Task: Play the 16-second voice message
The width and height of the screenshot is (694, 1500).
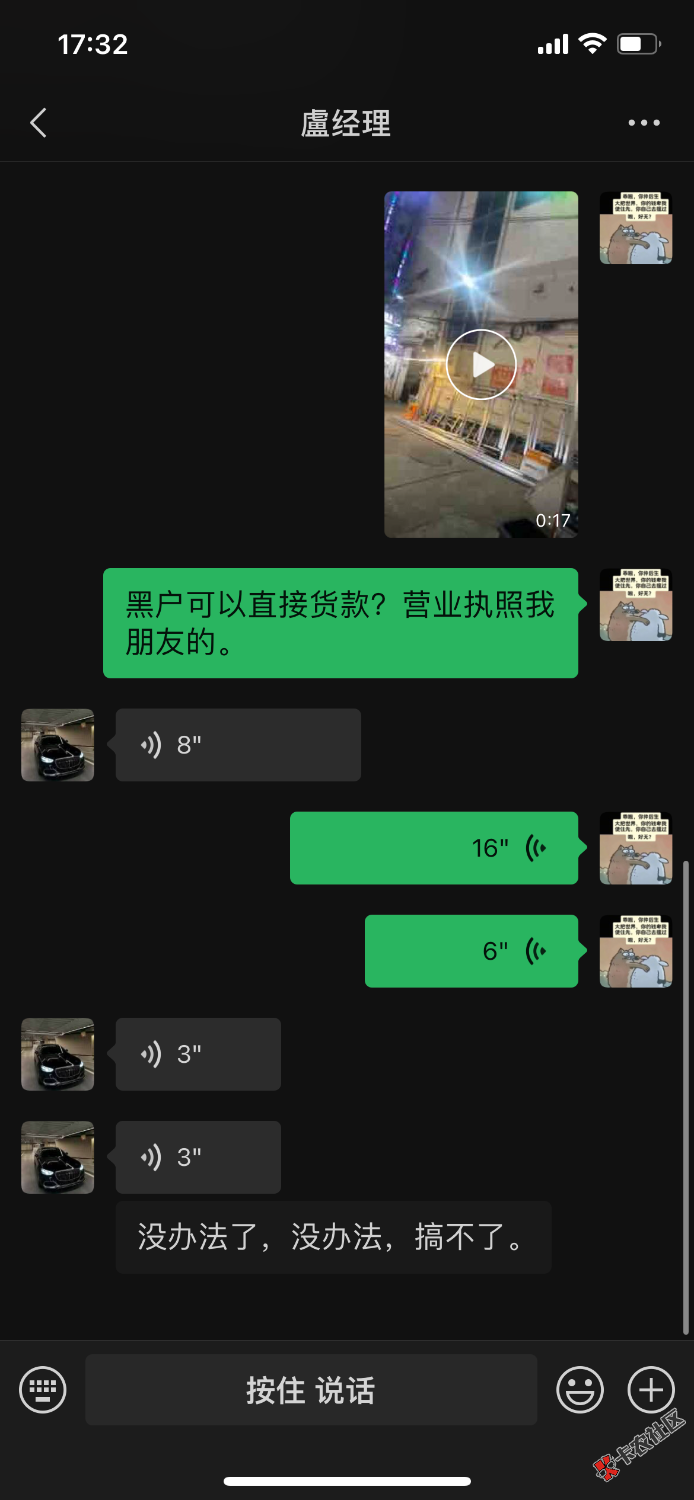Action: click(x=434, y=848)
